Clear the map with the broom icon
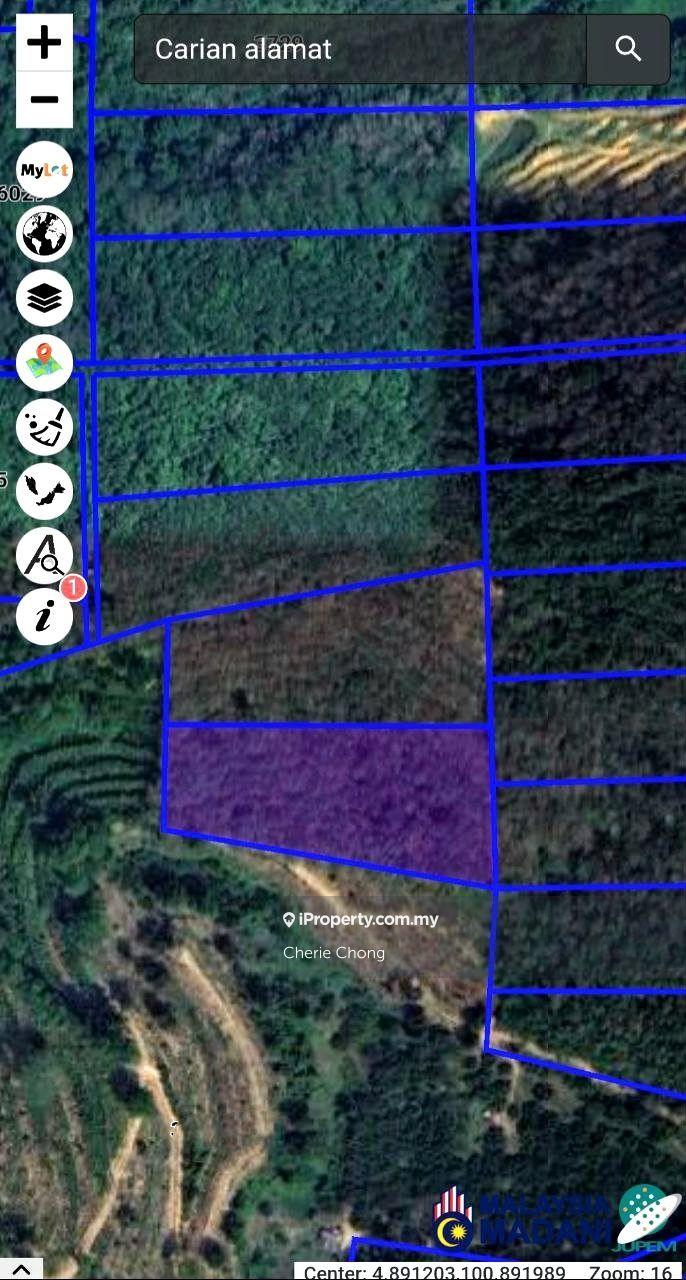 (44, 427)
